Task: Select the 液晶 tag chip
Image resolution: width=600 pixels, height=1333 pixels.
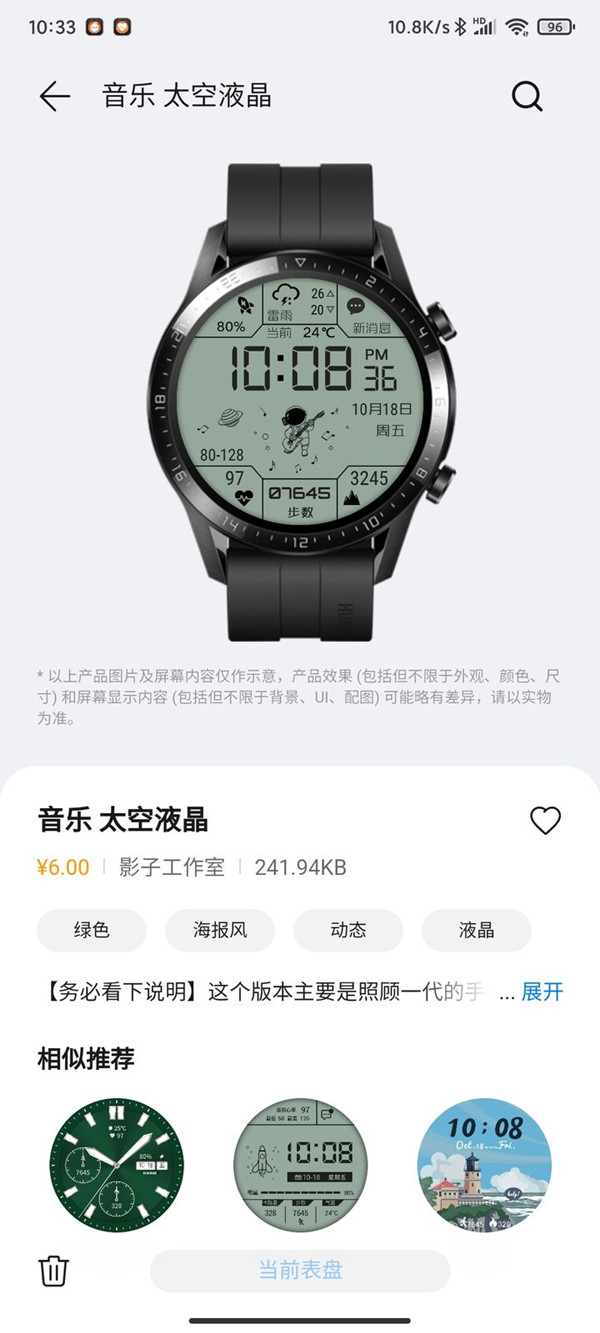Action: point(476,930)
